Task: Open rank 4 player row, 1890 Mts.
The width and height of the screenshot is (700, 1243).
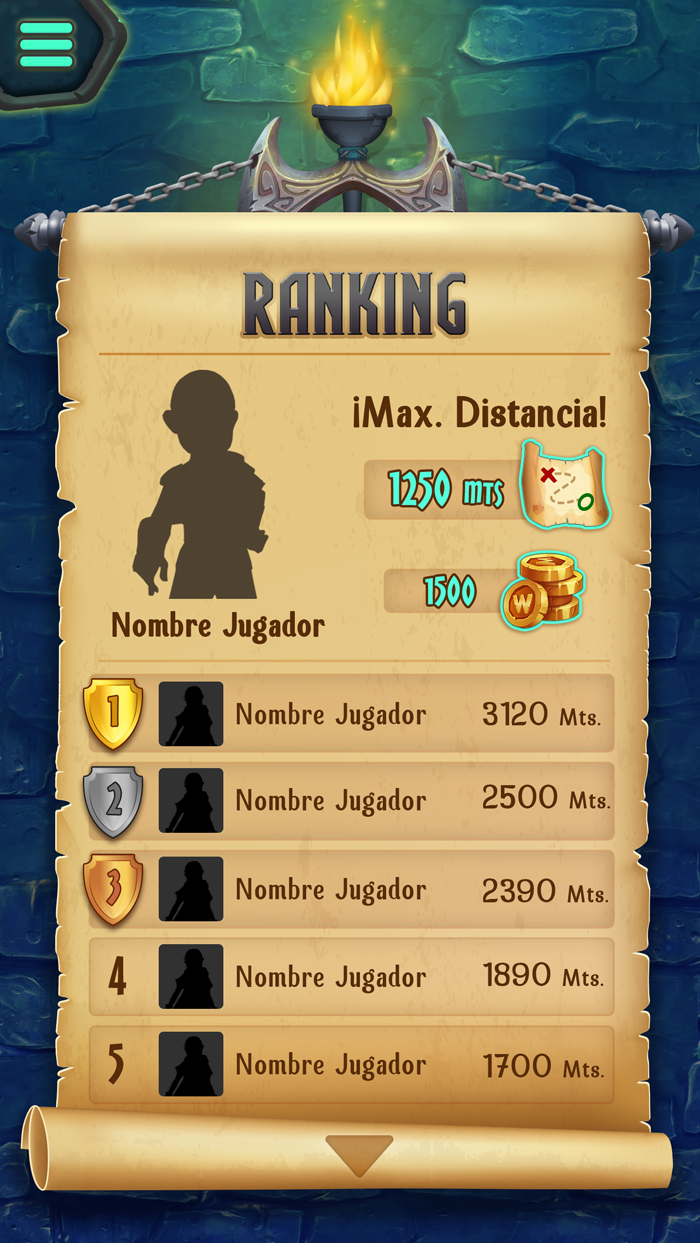Action: pyautogui.click(x=351, y=976)
